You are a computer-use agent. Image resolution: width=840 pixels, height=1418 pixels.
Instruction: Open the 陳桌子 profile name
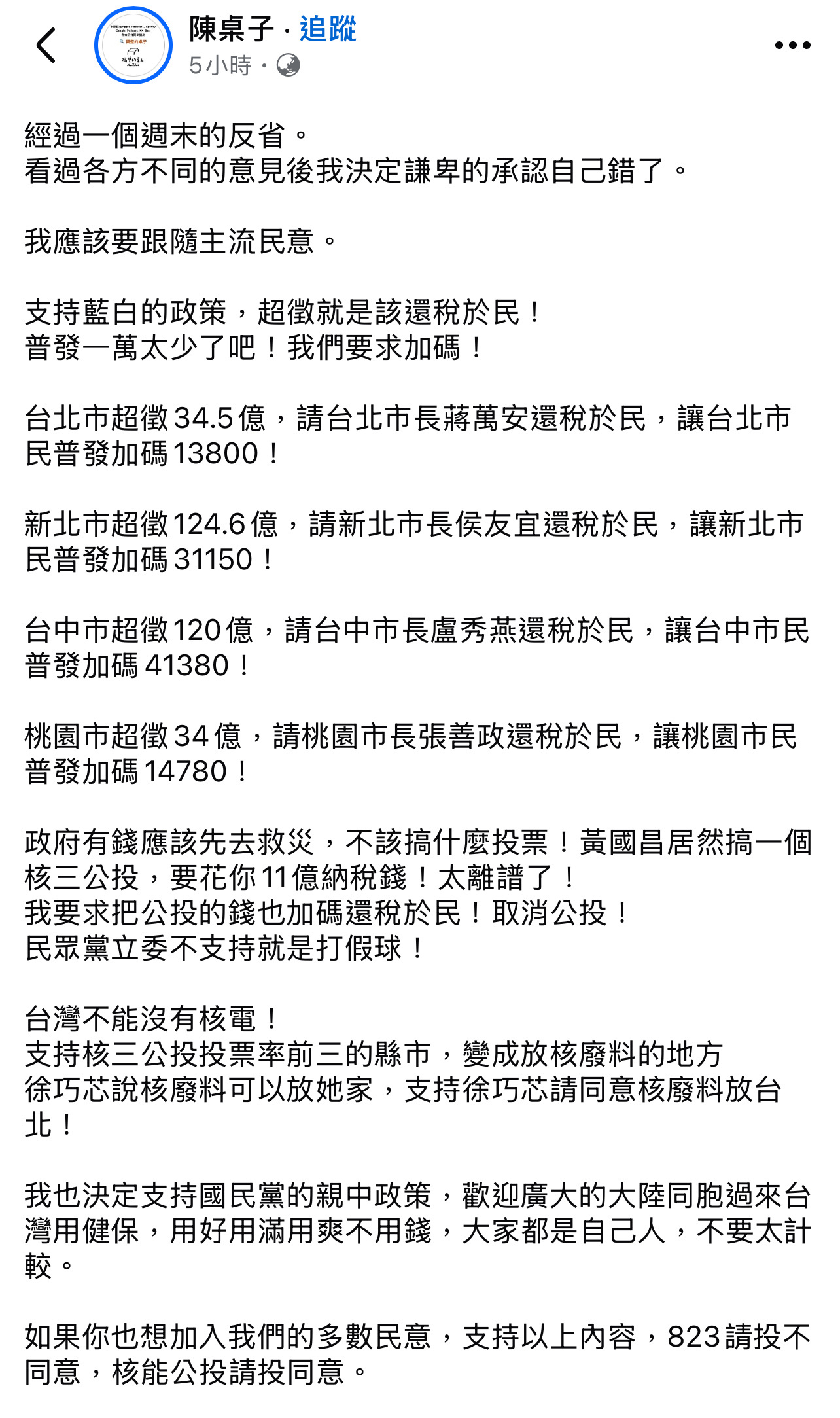[x=231, y=29]
